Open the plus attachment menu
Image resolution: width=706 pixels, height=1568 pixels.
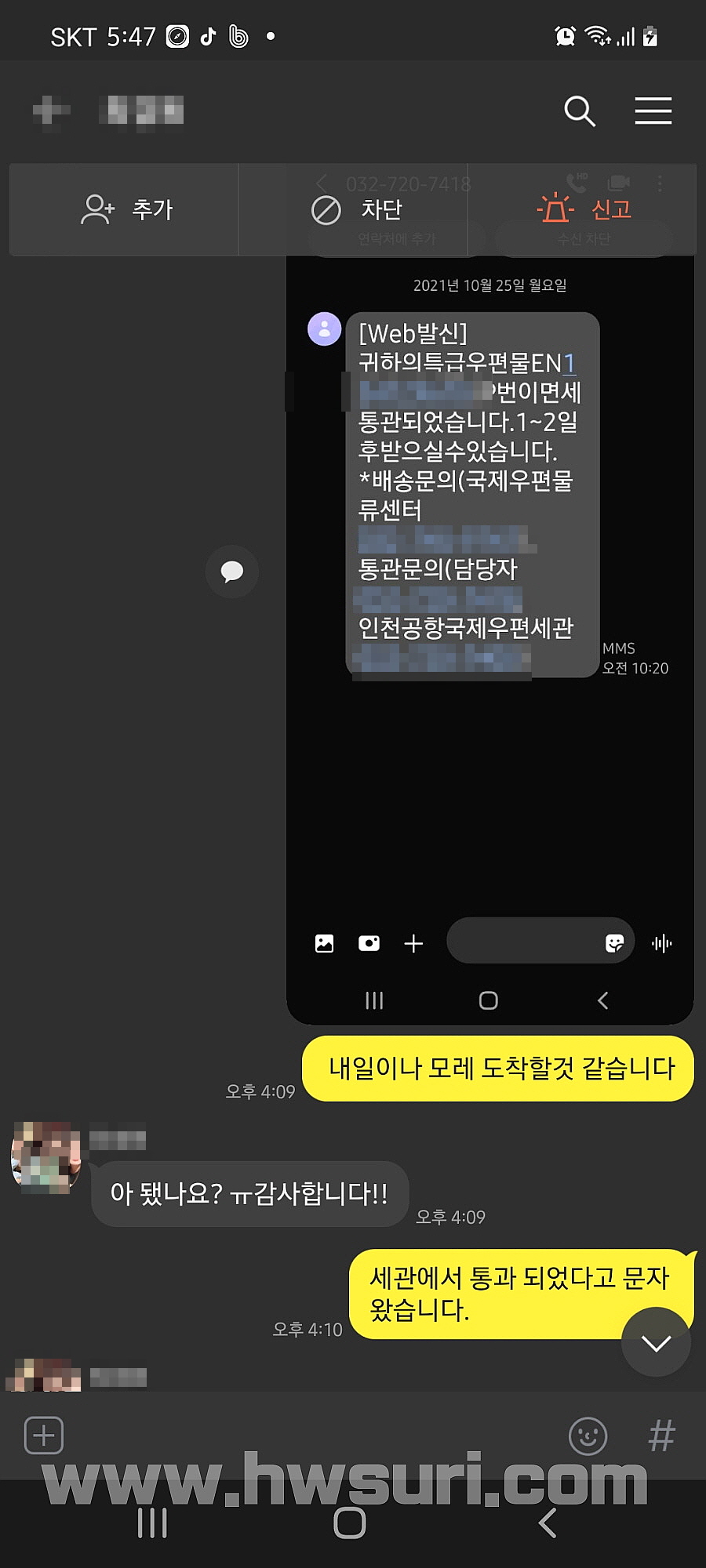(x=44, y=1436)
